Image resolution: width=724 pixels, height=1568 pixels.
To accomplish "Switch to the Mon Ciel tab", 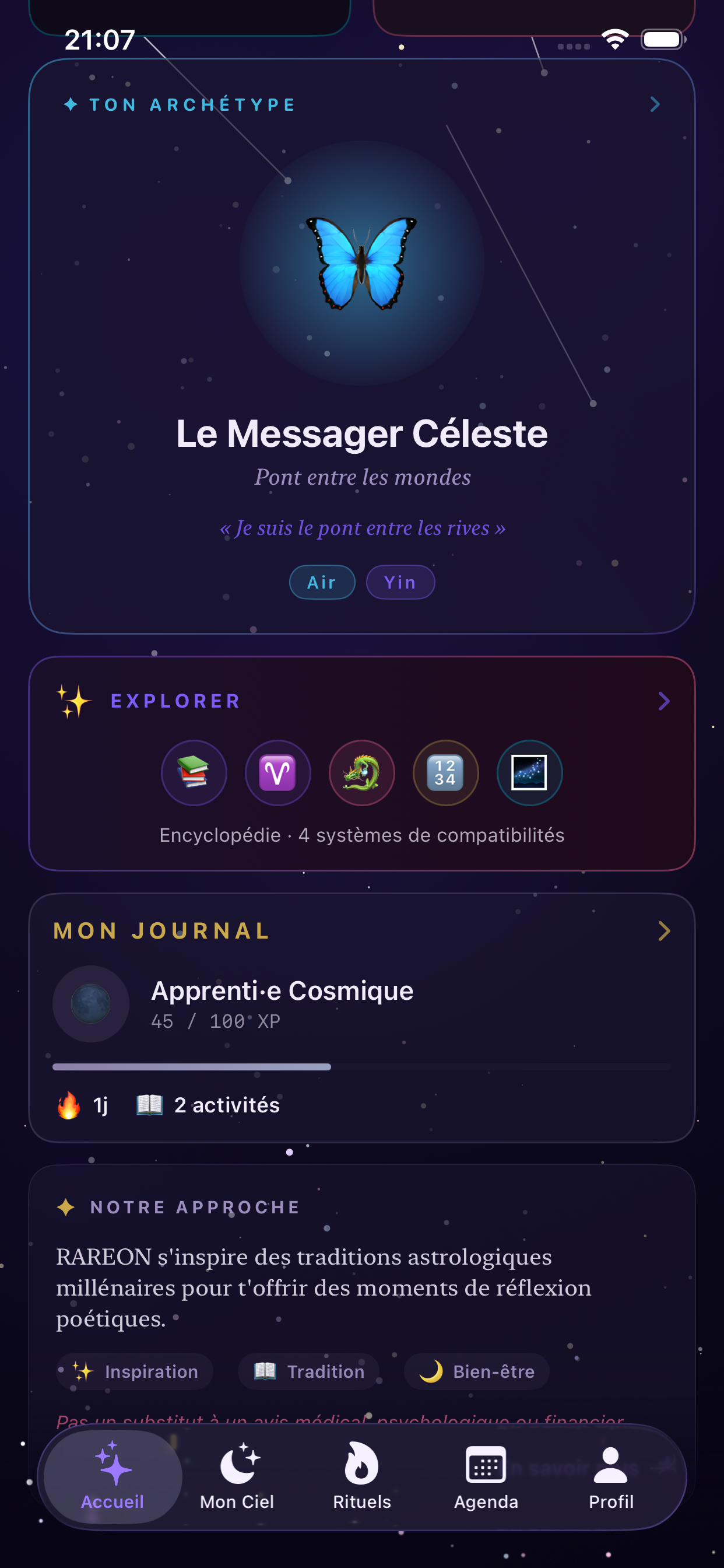I will [237, 1476].
